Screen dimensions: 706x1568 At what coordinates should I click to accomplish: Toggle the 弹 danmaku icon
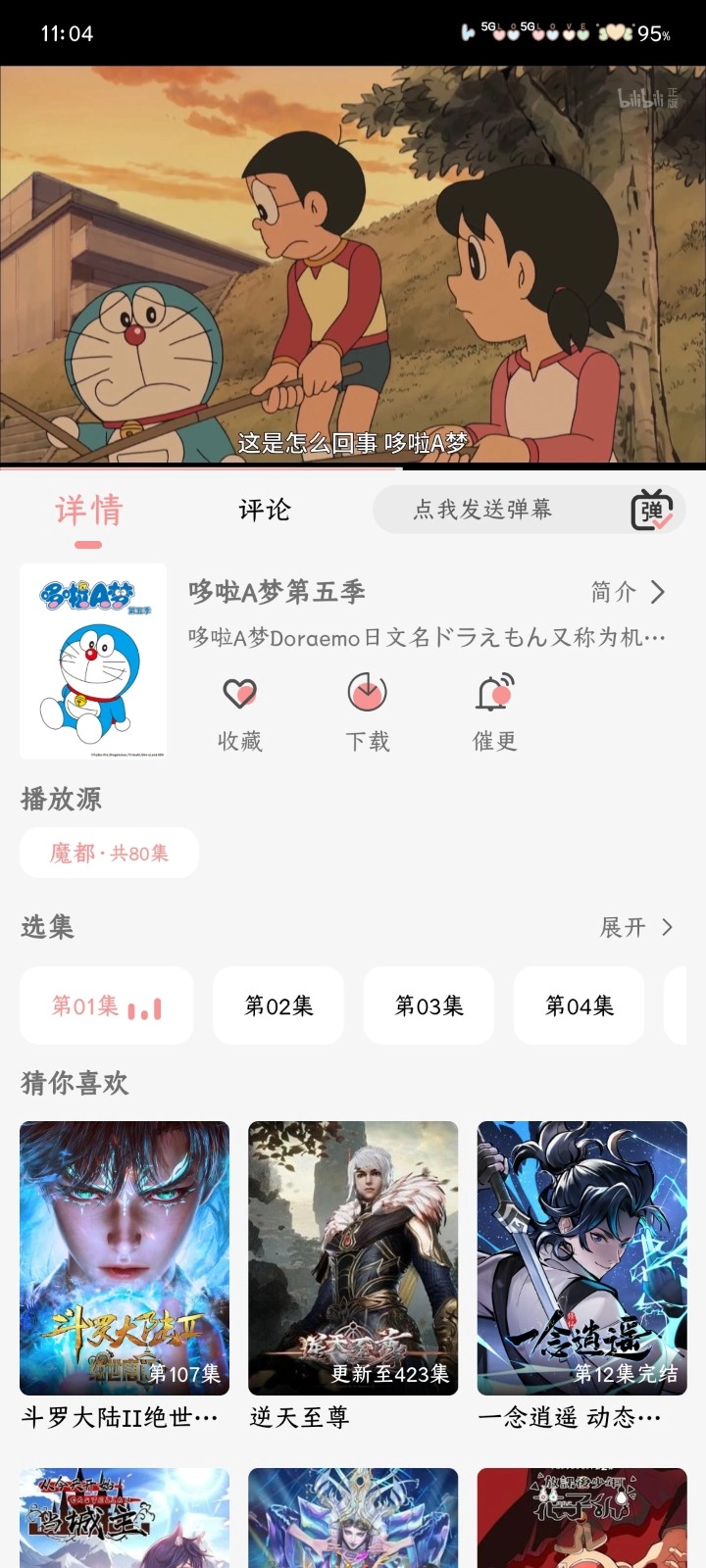(651, 510)
